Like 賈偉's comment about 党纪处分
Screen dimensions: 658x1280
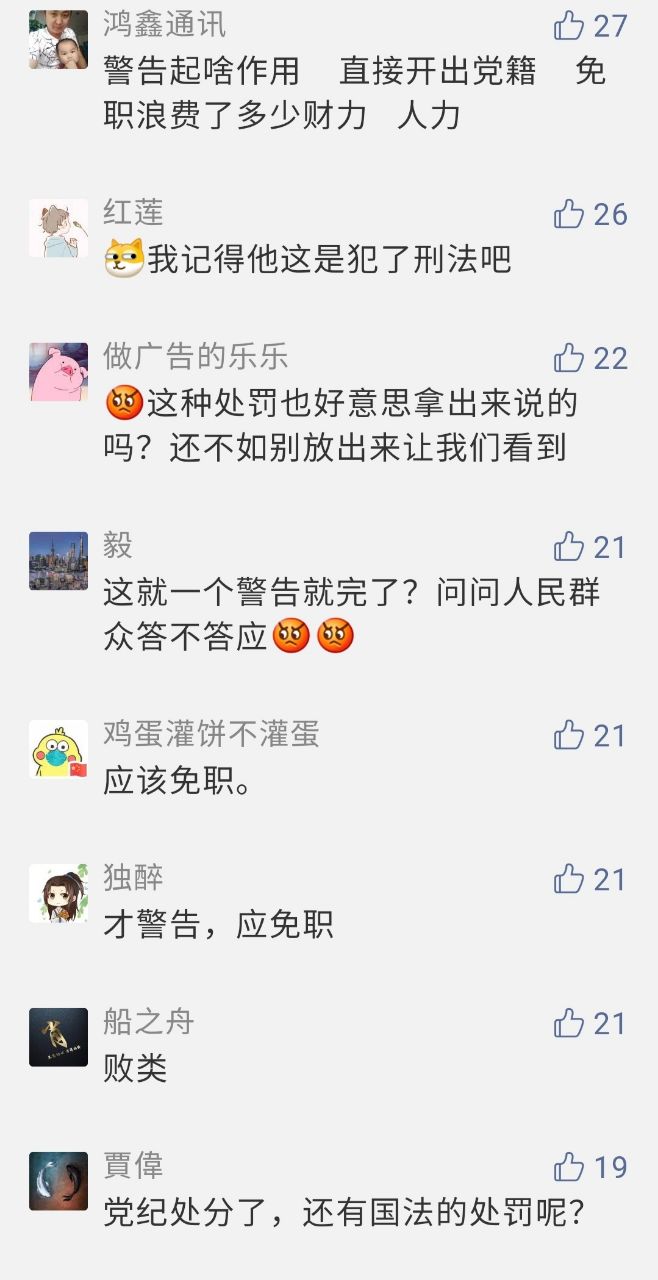tap(570, 1167)
